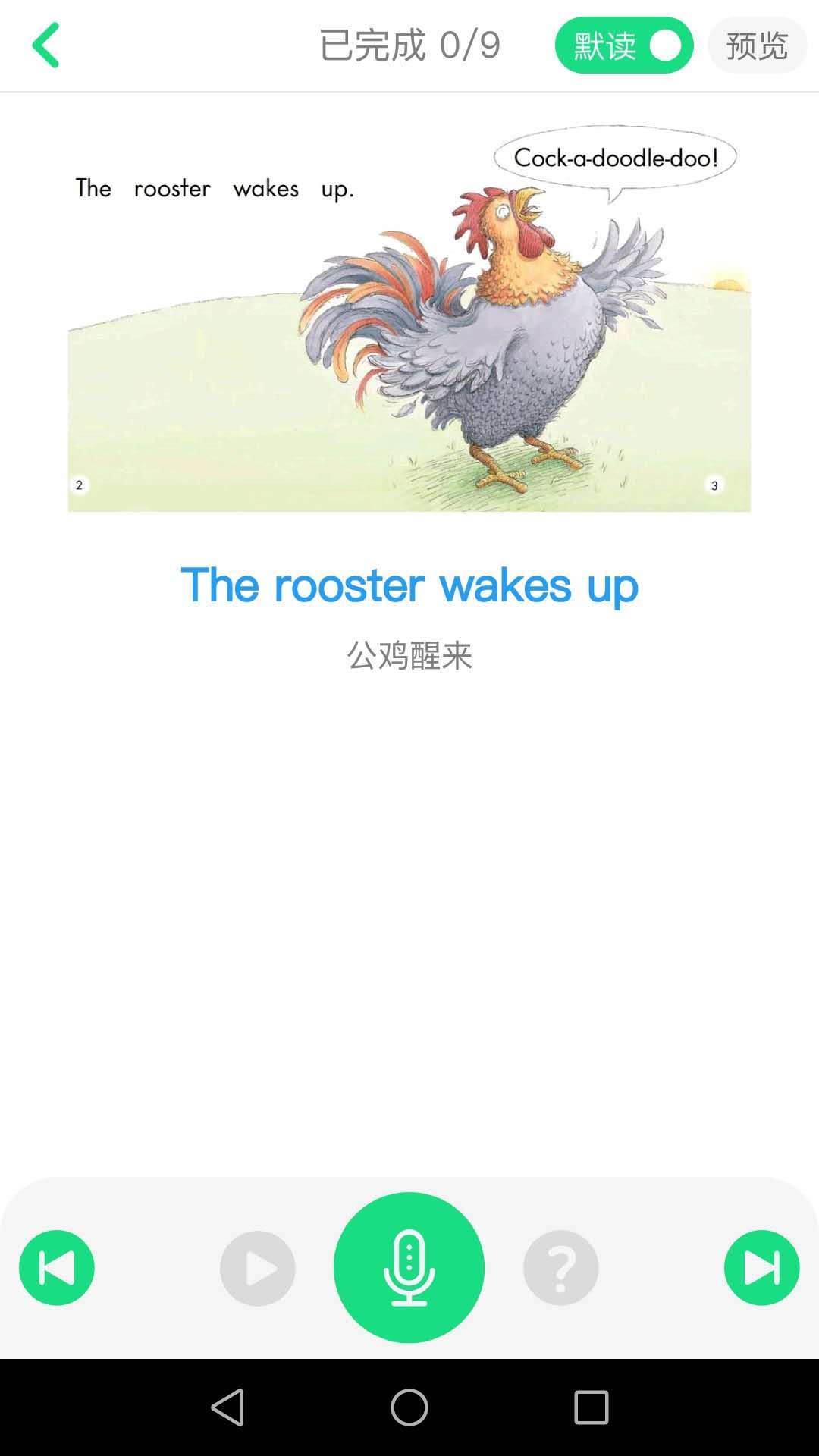The image size is (819, 1456).
Task: Open the 预览 preview
Action: [757, 45]
